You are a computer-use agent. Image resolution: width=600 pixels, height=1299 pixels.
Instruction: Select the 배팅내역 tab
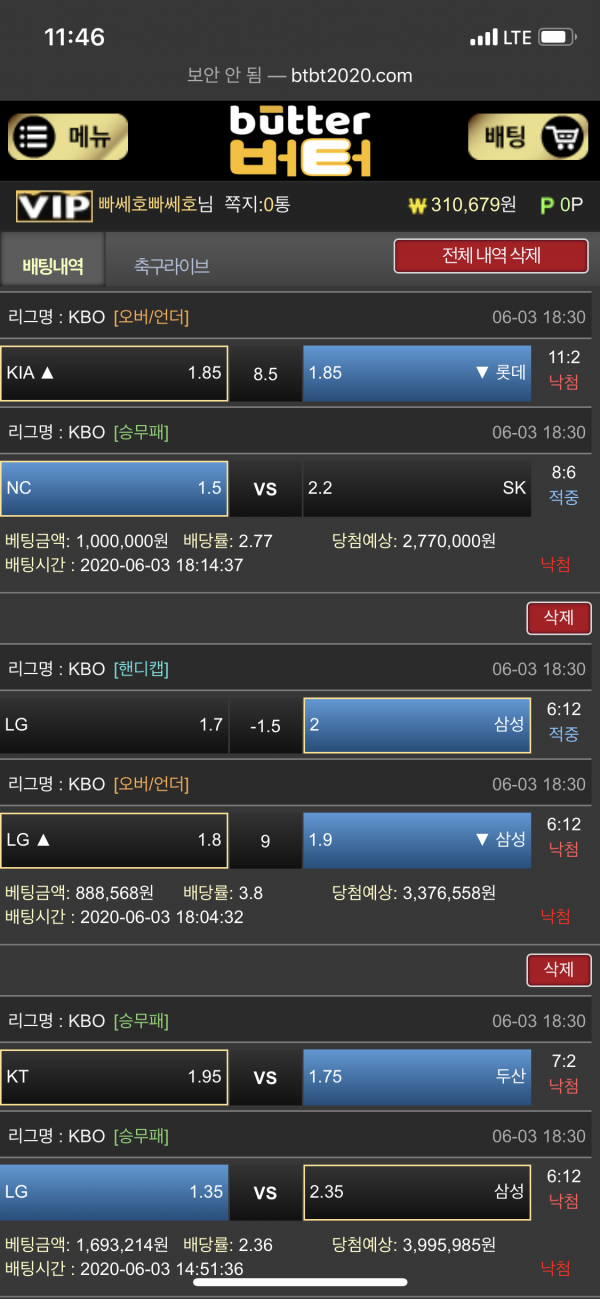[x=52, y=266]
